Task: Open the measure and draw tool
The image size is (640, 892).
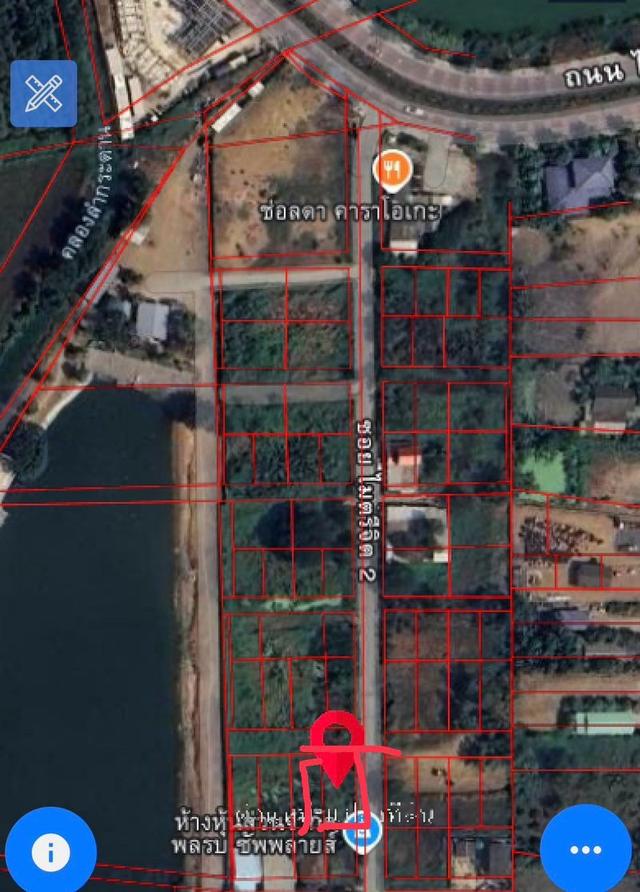Action: tap(43, 93)
